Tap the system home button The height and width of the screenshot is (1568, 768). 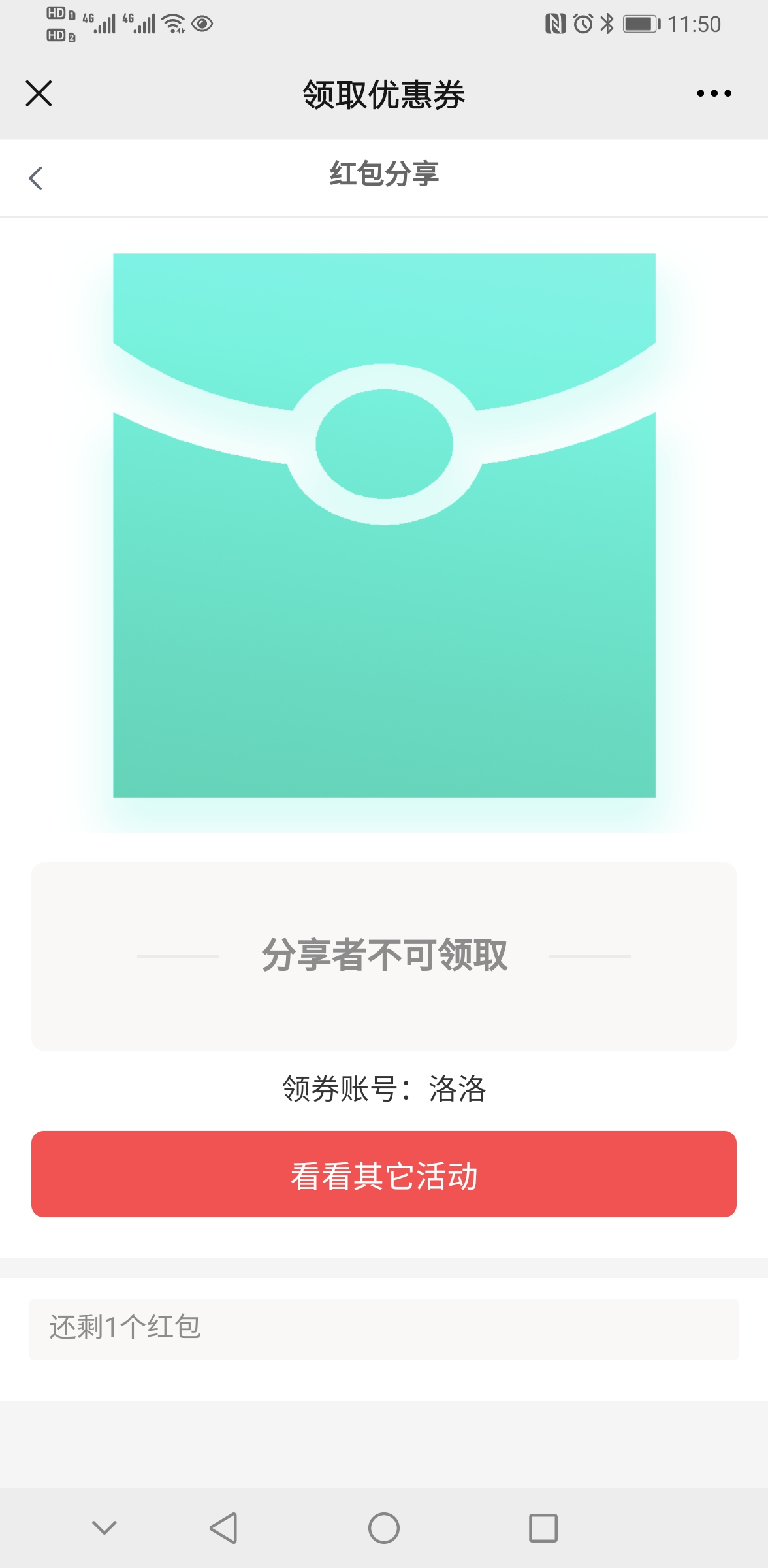[x=384, y=1528]
